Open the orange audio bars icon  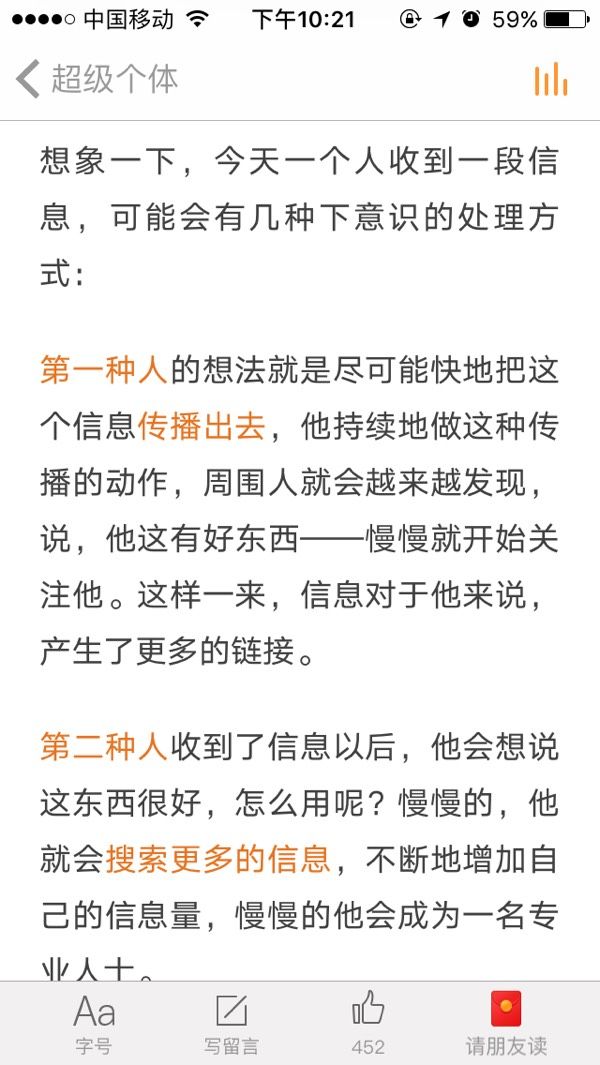(x=550, y=79)
